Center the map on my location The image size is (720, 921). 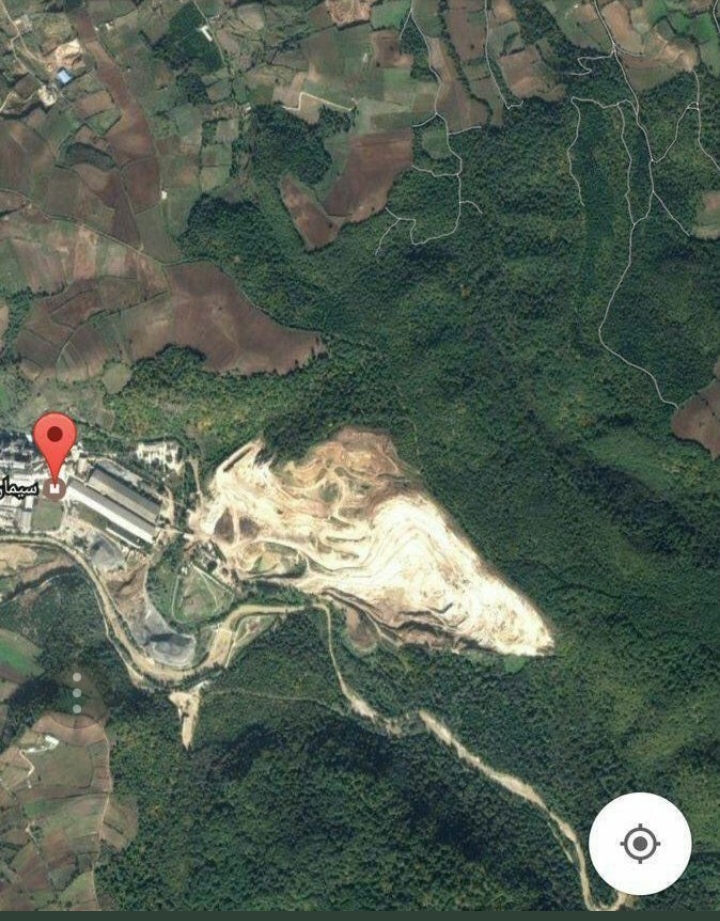point(639,843)
